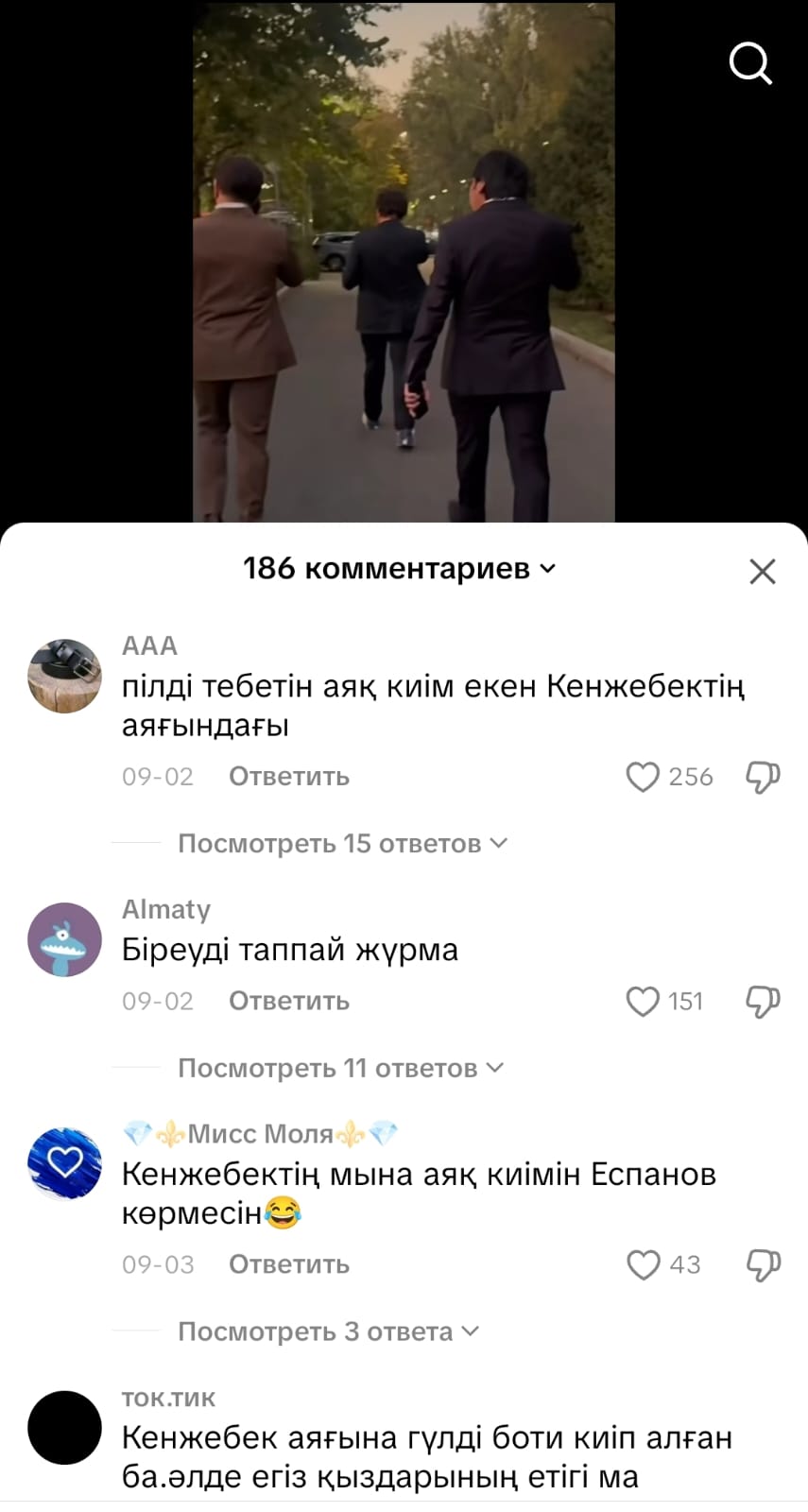Open AAA's profile picture
Image resolution: width=808 pixels, height=1512 pixels.
(x=64, y=676)
